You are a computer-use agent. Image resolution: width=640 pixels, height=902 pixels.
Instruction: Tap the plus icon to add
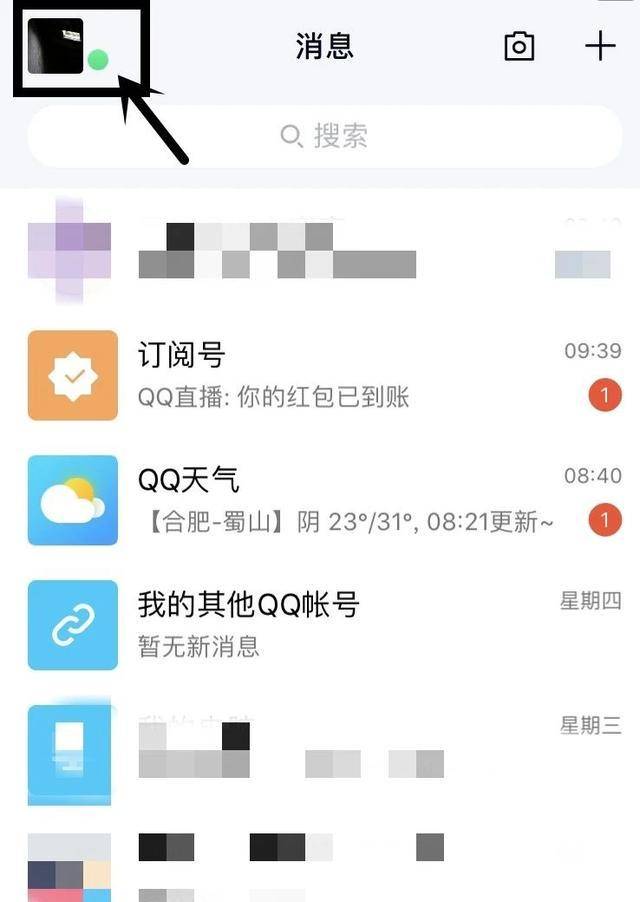click(599, 47)
